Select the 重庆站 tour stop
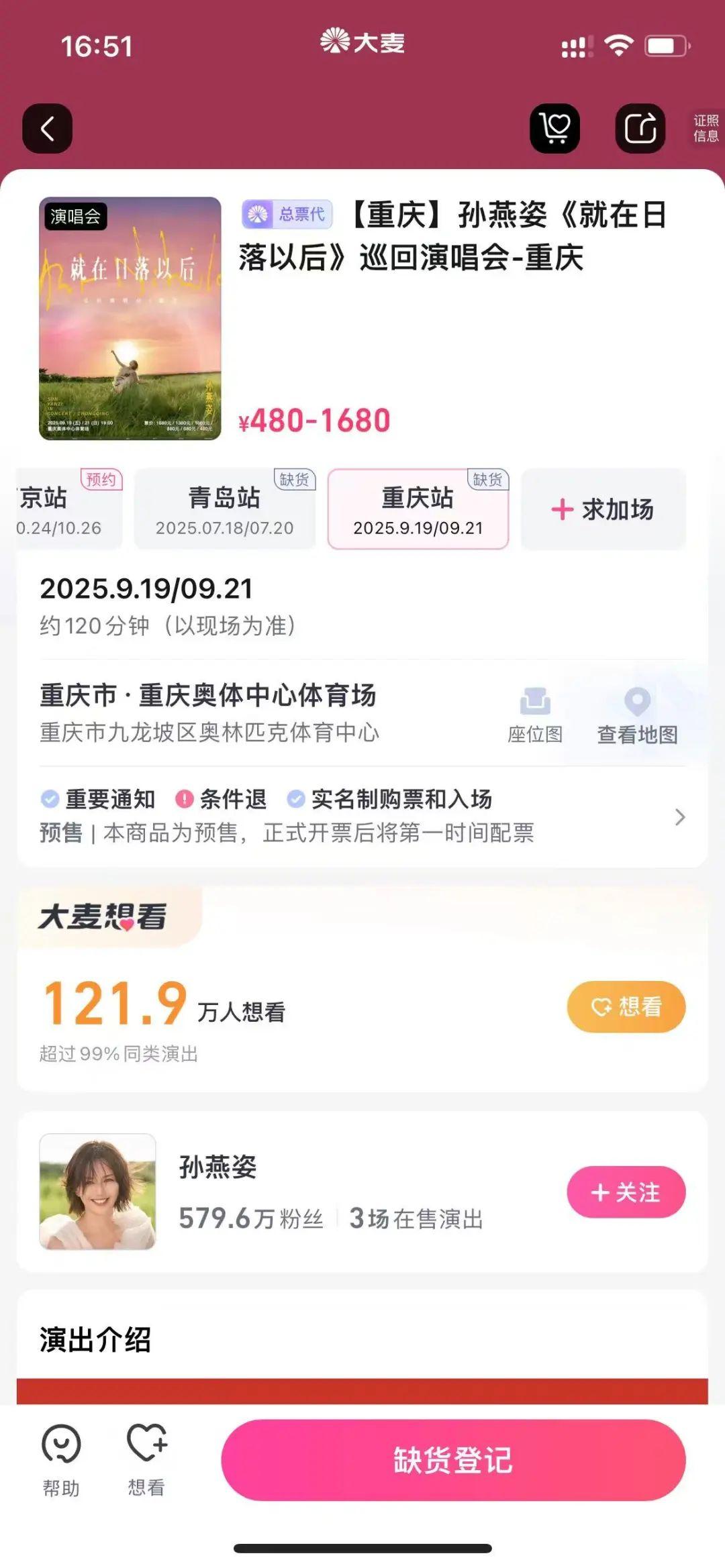 coord(418,509)
